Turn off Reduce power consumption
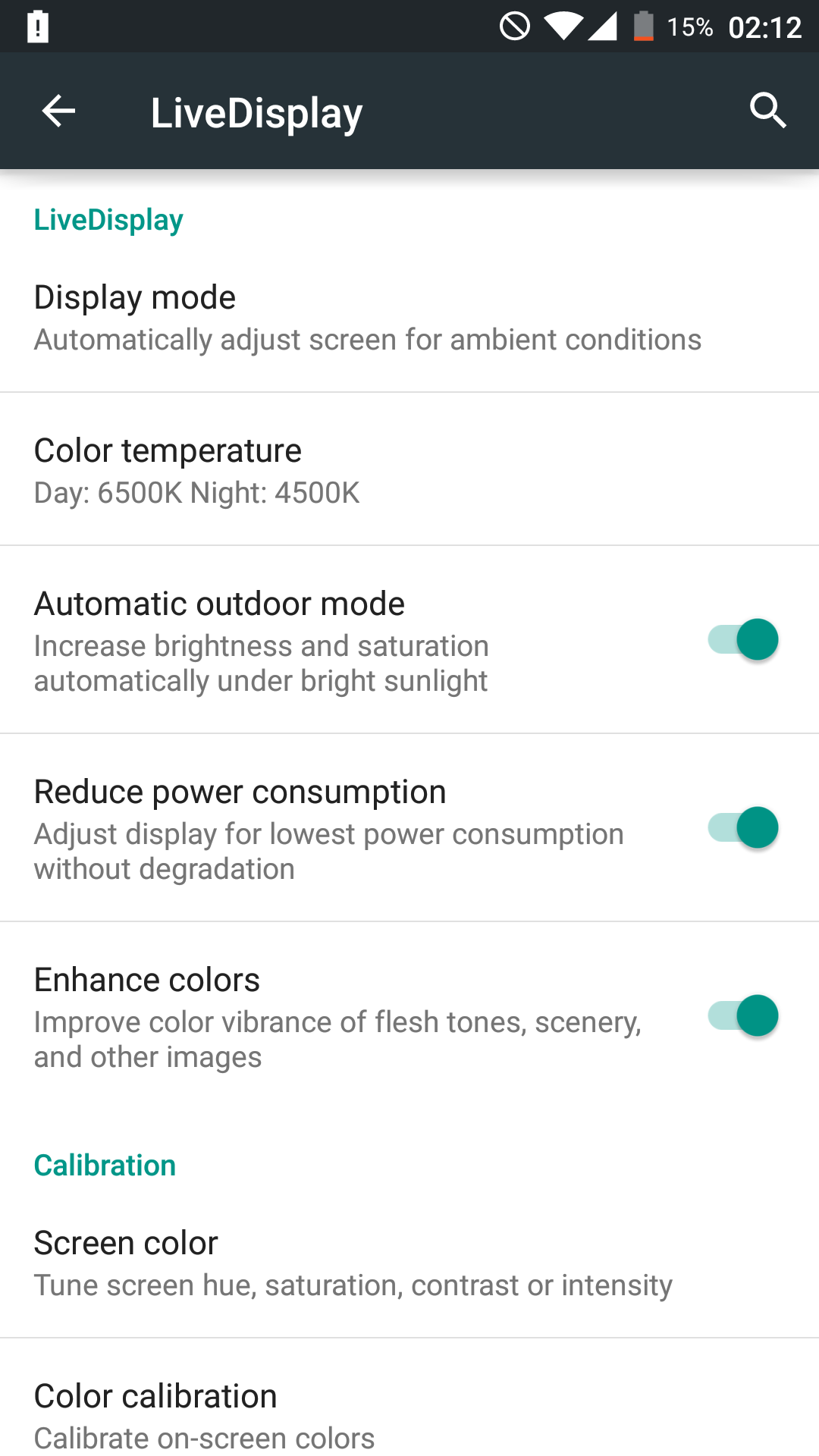 coord(743,827)
